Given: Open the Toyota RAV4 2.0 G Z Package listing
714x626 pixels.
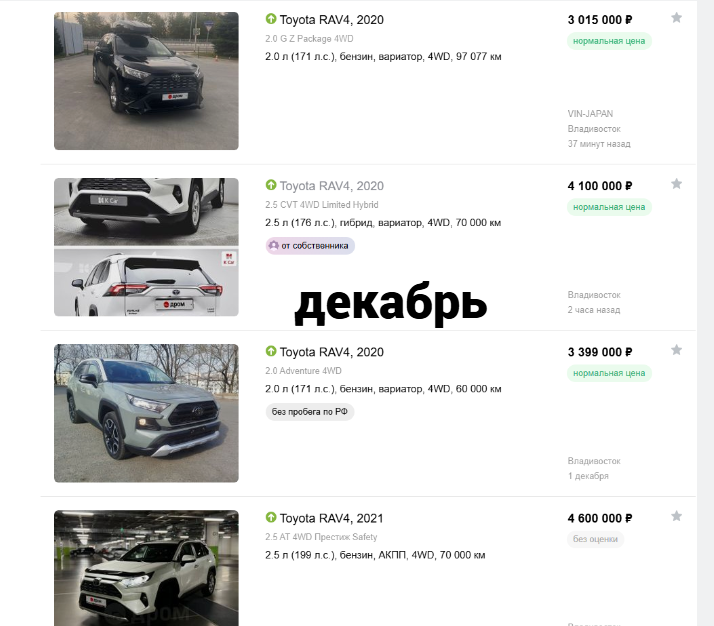Looking at the screenshot, I should (x=330, y=19).
